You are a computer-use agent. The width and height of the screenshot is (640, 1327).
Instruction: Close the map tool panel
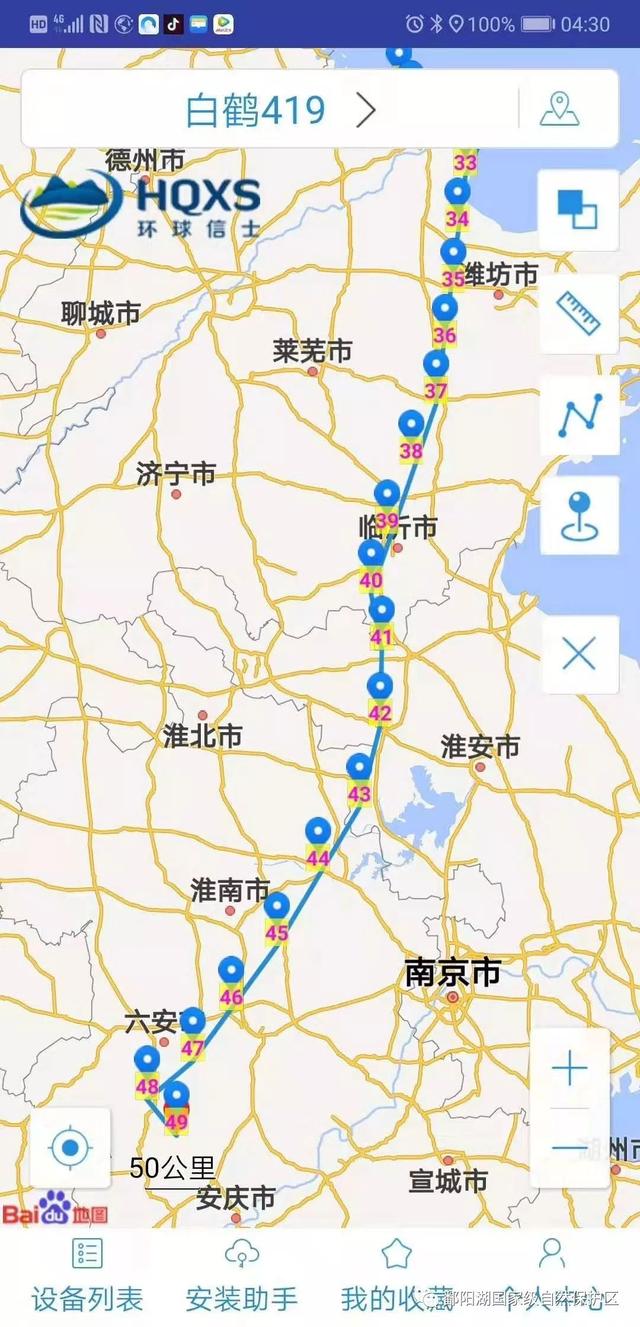pyautogui.click(x=578, y=655)
